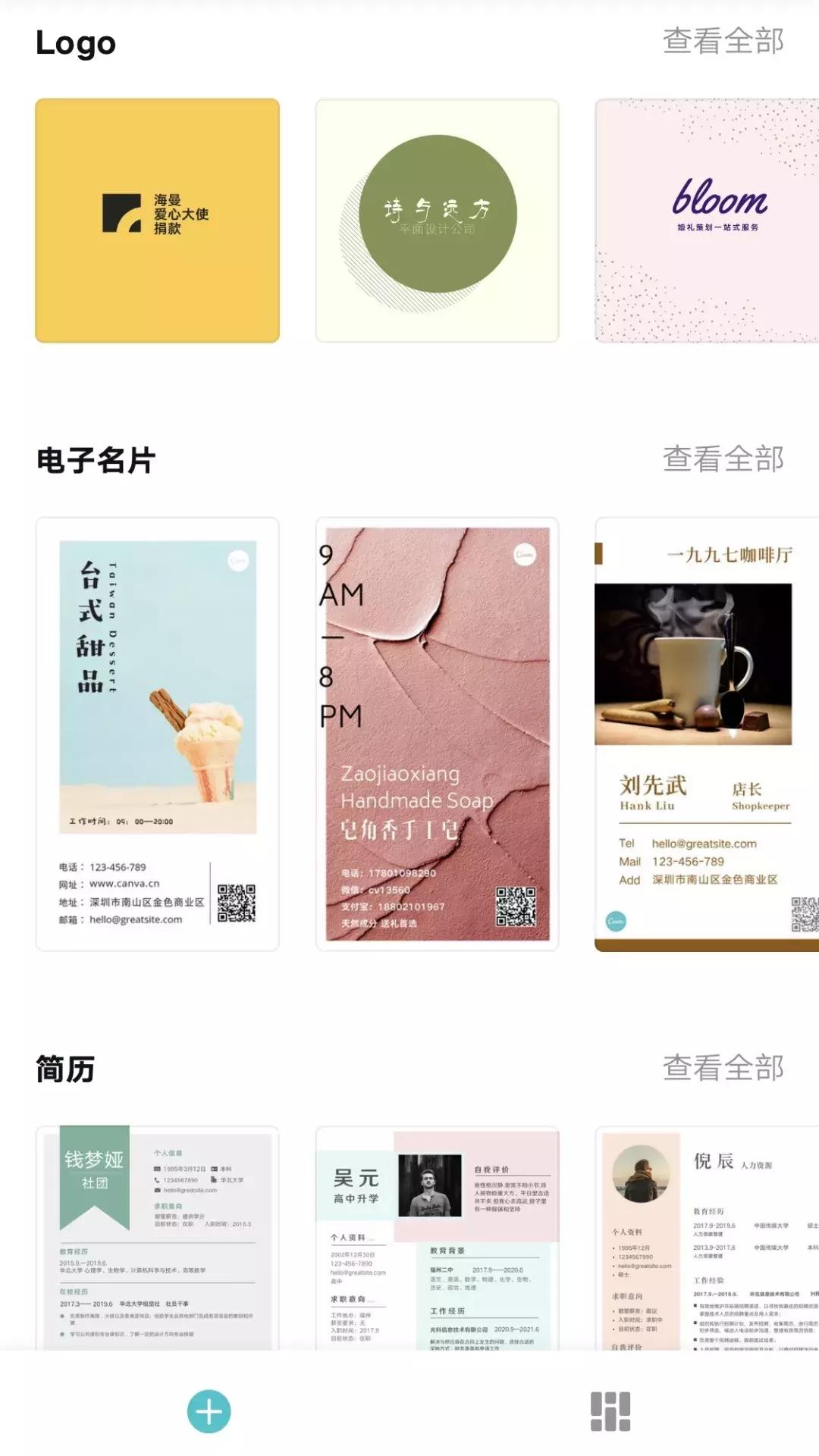
Task: Select the green 诗与远方 logo template
Action: tap(437, 218)
